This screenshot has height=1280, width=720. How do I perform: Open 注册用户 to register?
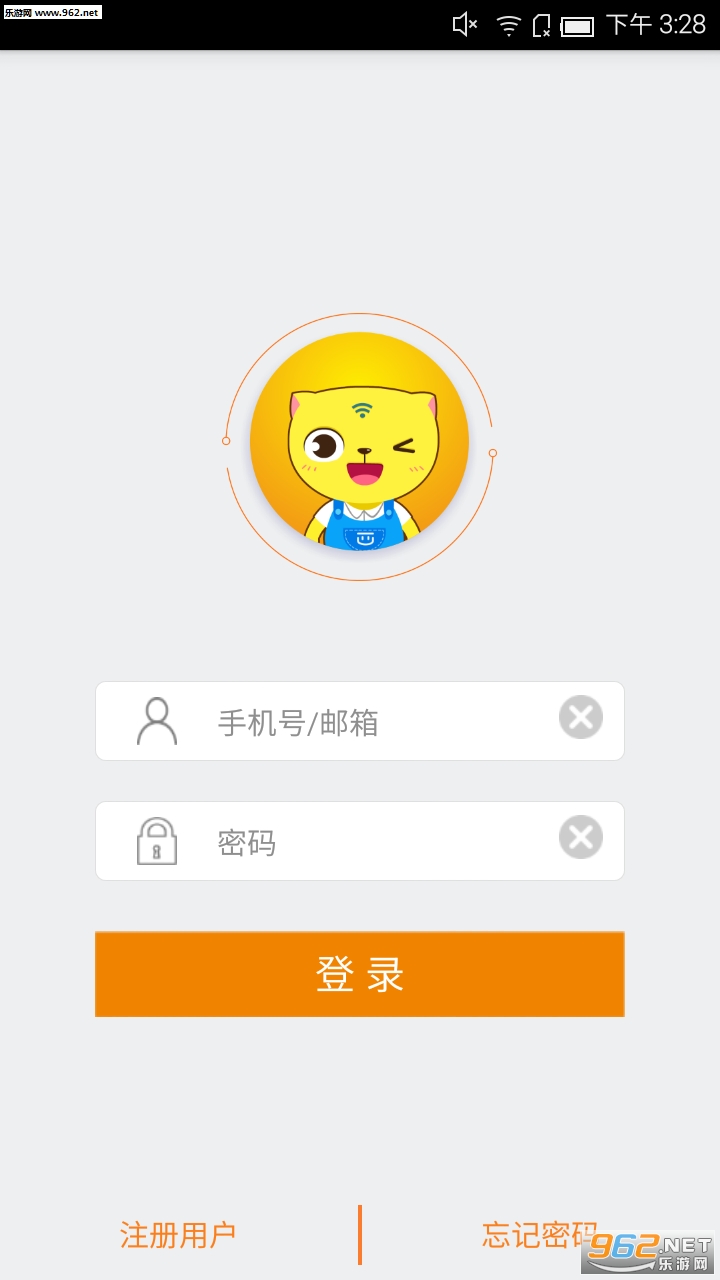point(178,1235)
